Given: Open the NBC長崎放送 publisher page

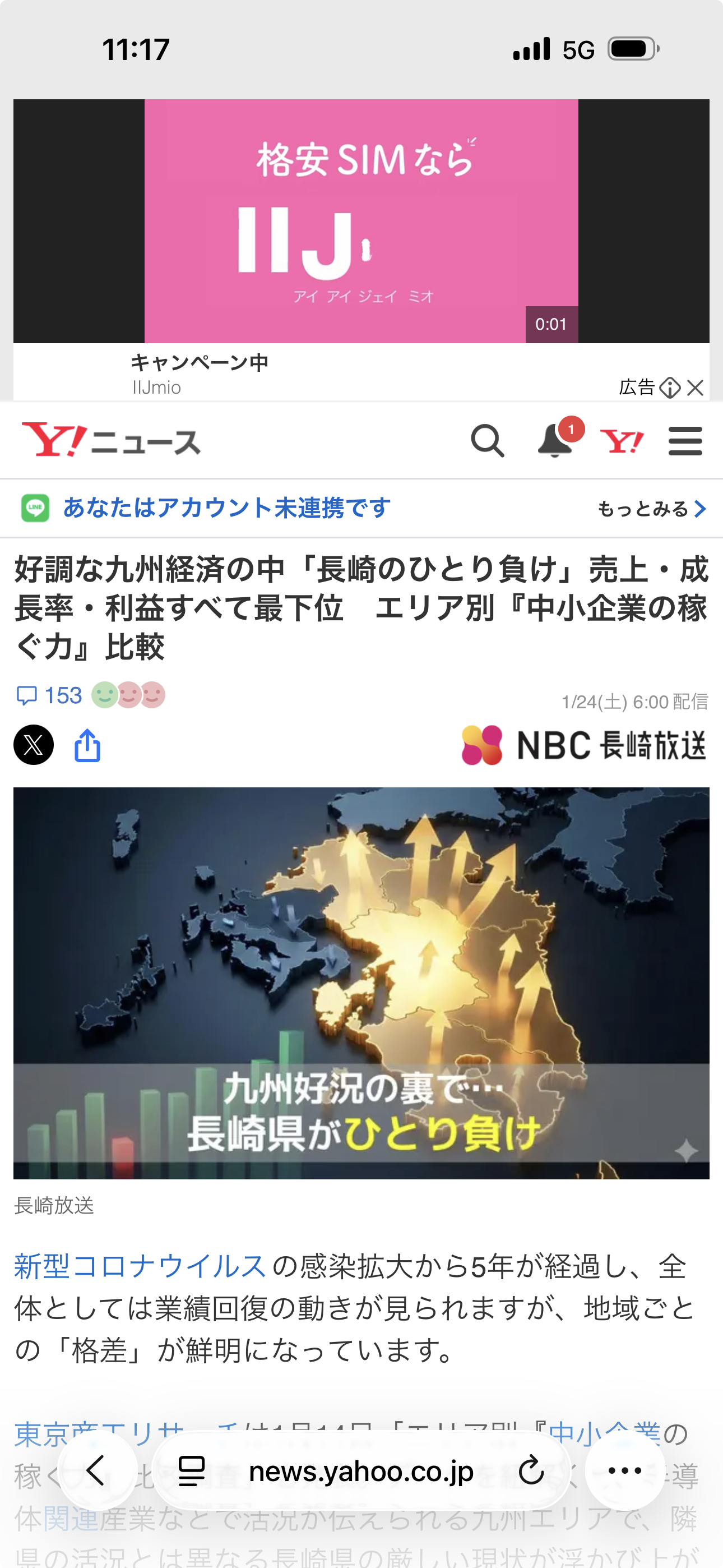Looking at the screenshot, I should pos(583,745).
